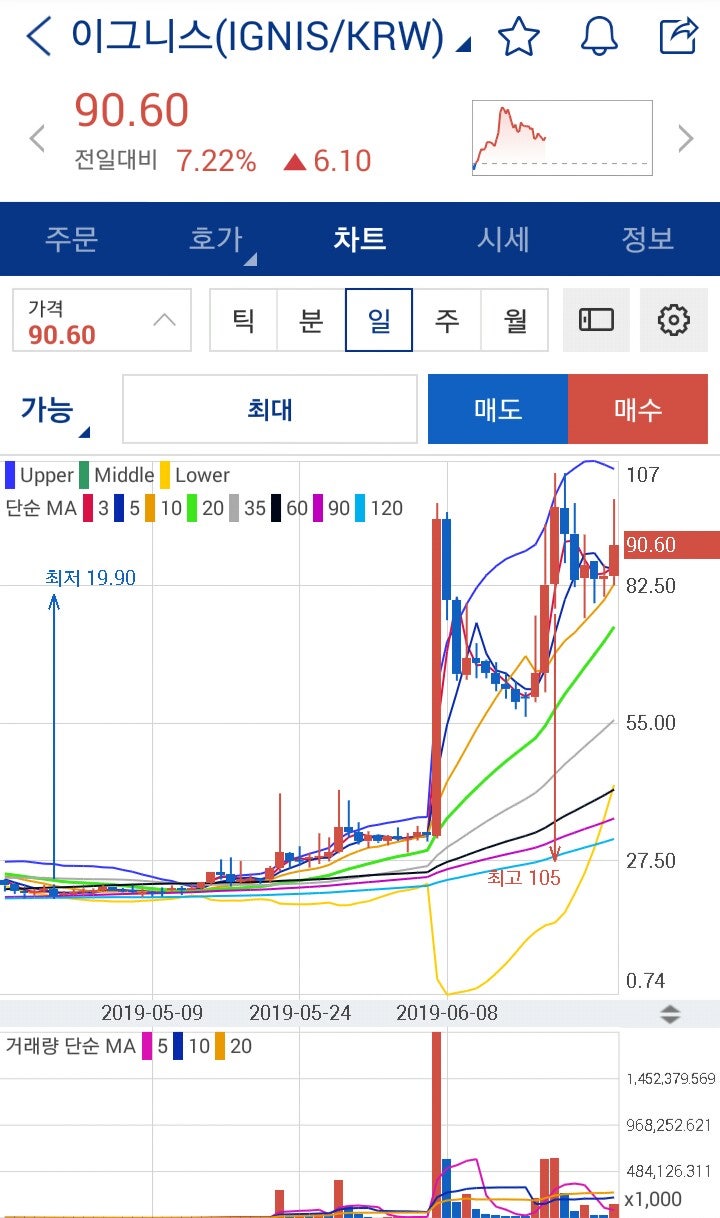Click the chart resize arrows below the dates
The width and height of the screenshot is (720, 1218).
(672, 1013)
